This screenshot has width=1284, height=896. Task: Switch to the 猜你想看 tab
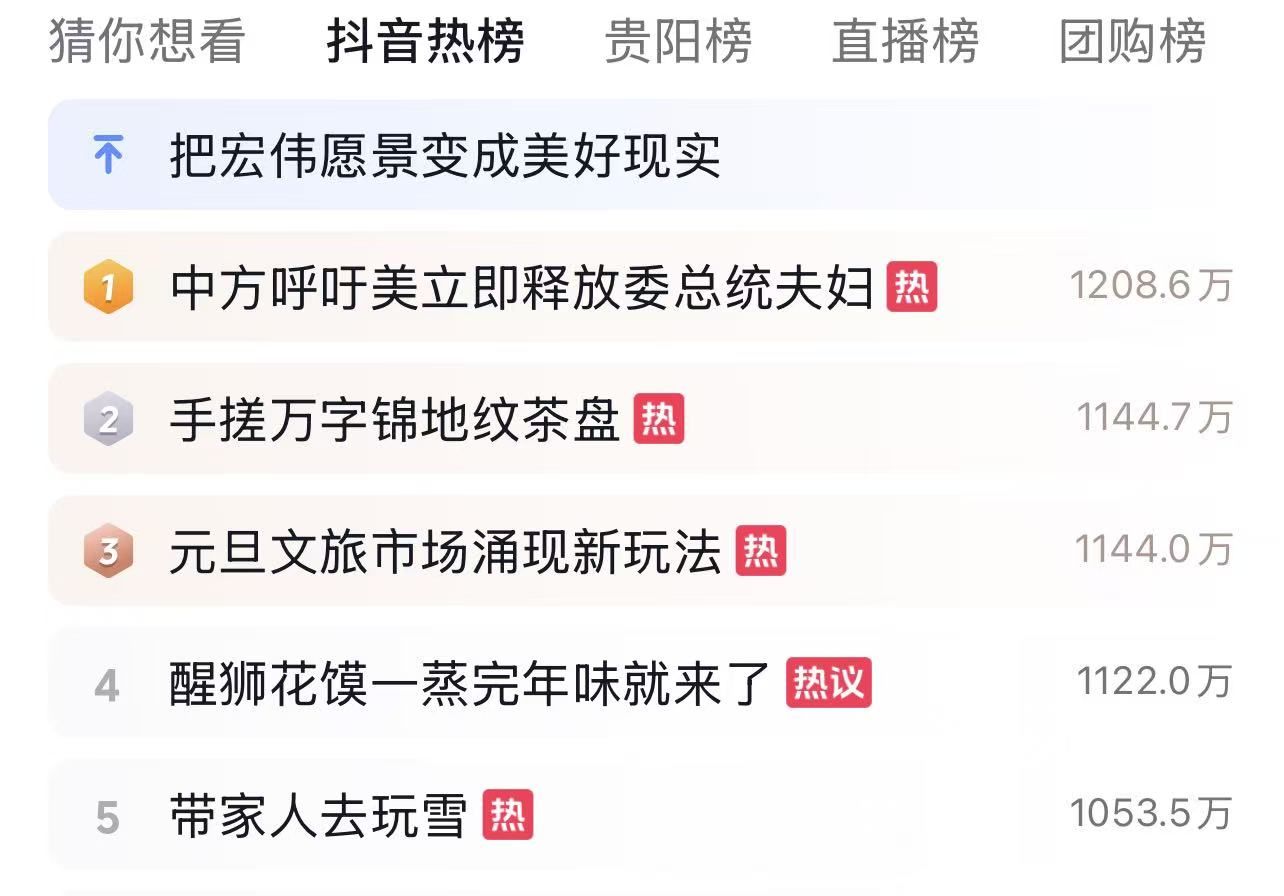(147, 42)
